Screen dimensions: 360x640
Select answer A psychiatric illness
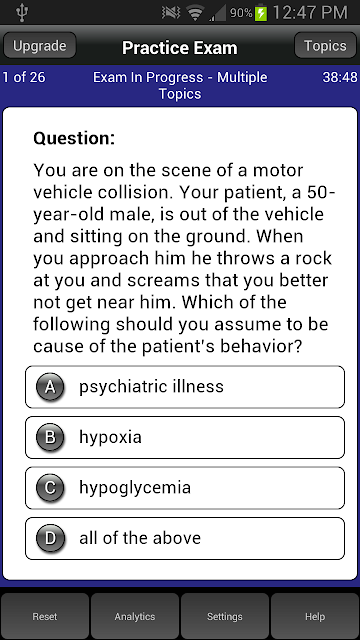[185, 387]
